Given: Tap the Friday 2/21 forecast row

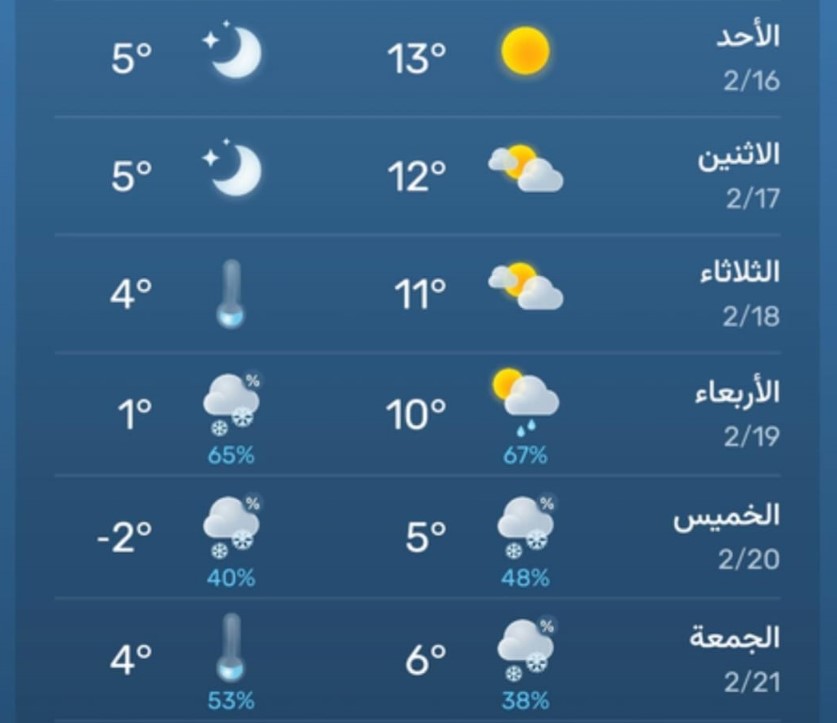Looking at the screenshot, I should [418, 658].
